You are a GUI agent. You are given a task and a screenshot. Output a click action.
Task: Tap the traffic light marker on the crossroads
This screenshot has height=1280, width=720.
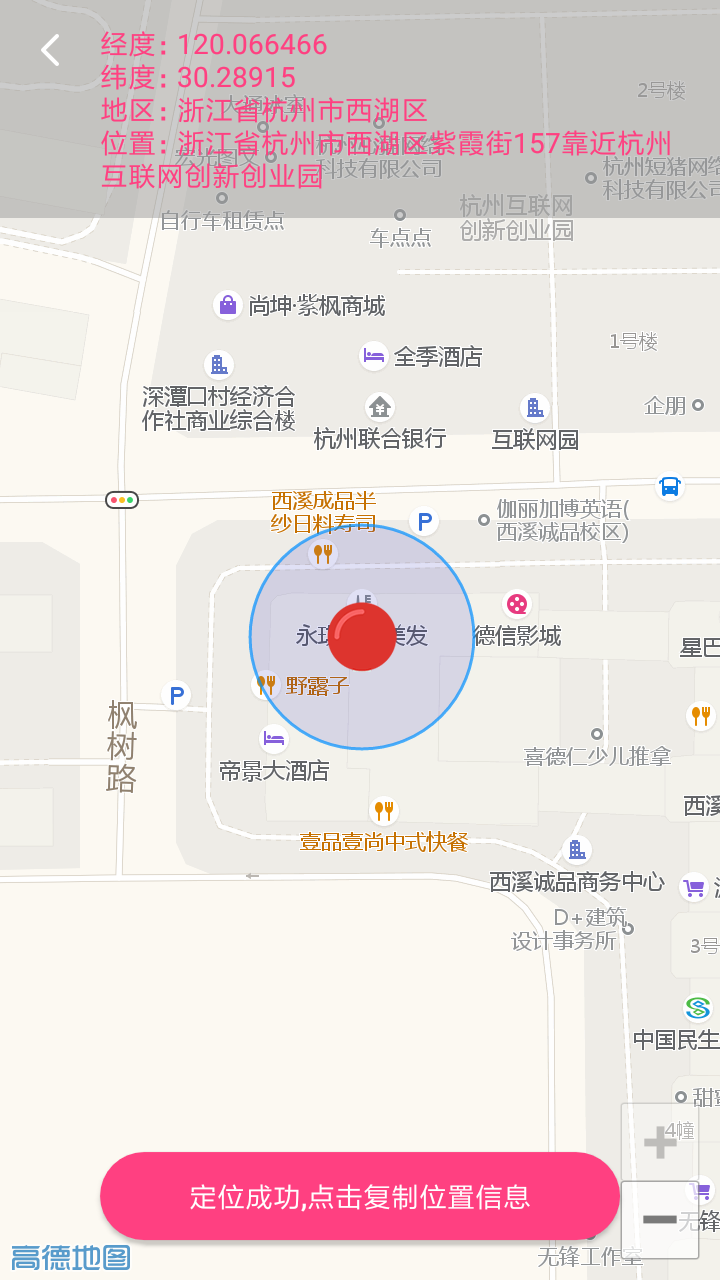[x=121, y=499]
